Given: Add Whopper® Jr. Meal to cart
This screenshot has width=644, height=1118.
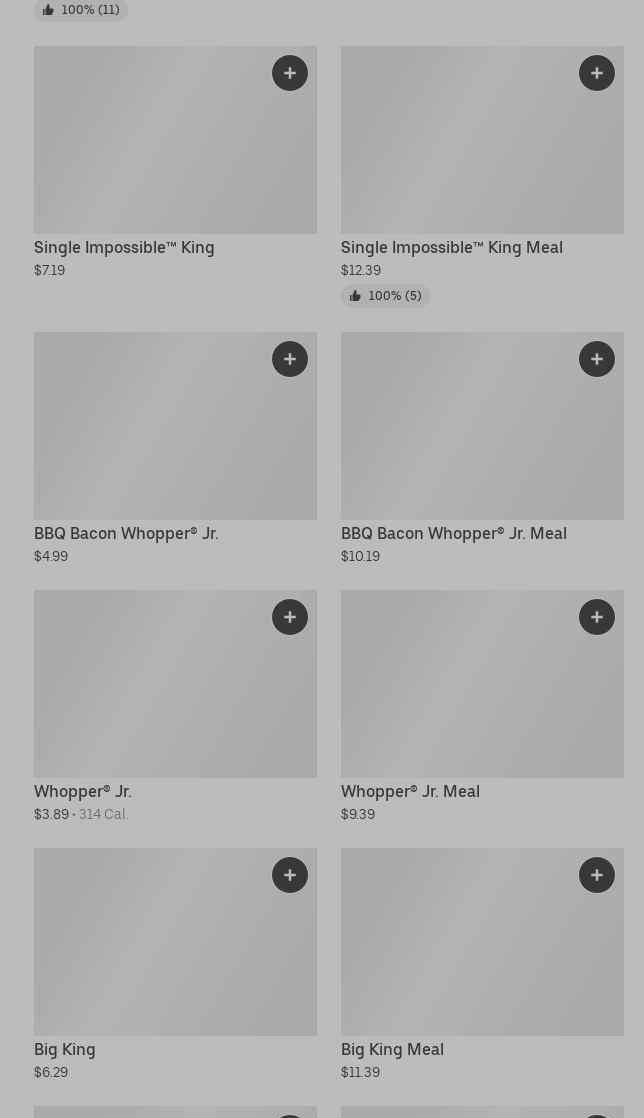Looking at the screenshot, I should (x=597, y=617).
